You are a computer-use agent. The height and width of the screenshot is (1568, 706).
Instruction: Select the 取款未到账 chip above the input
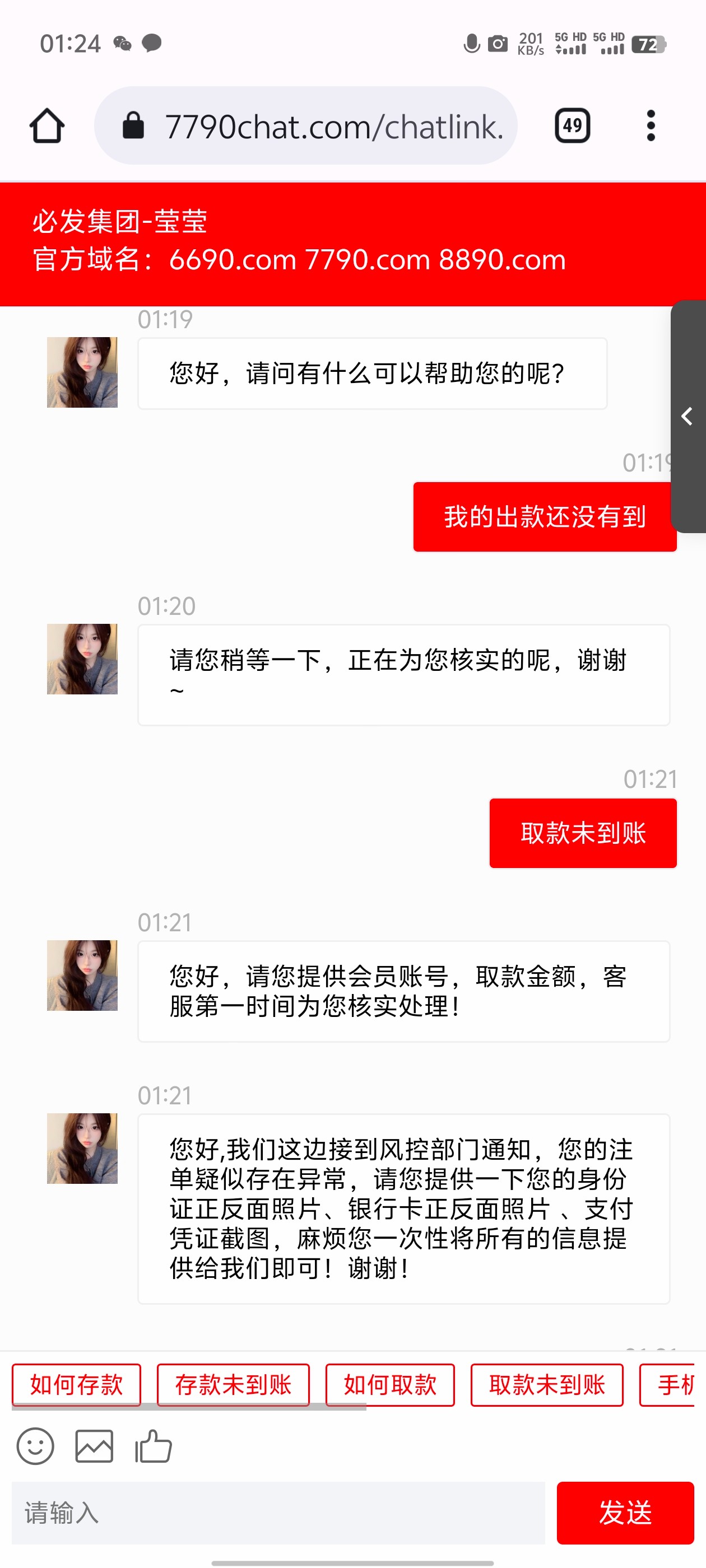tap(546, 1385)
